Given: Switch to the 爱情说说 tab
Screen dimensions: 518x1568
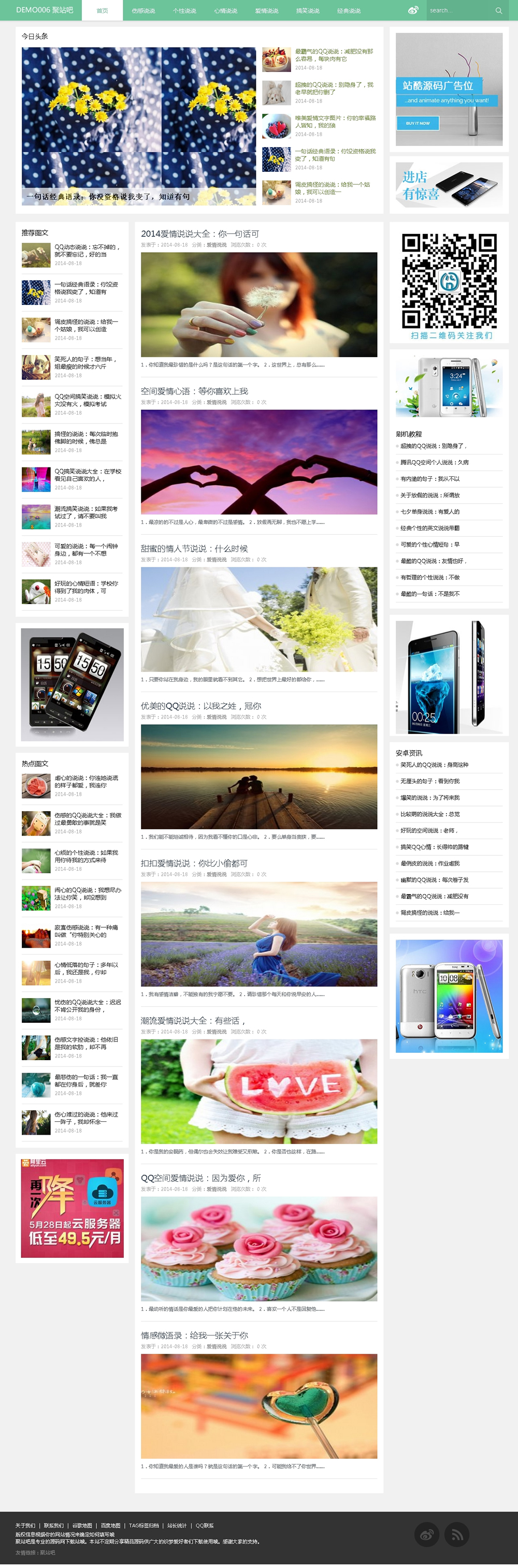Looking at the screenshot, I should pos(266,11).
